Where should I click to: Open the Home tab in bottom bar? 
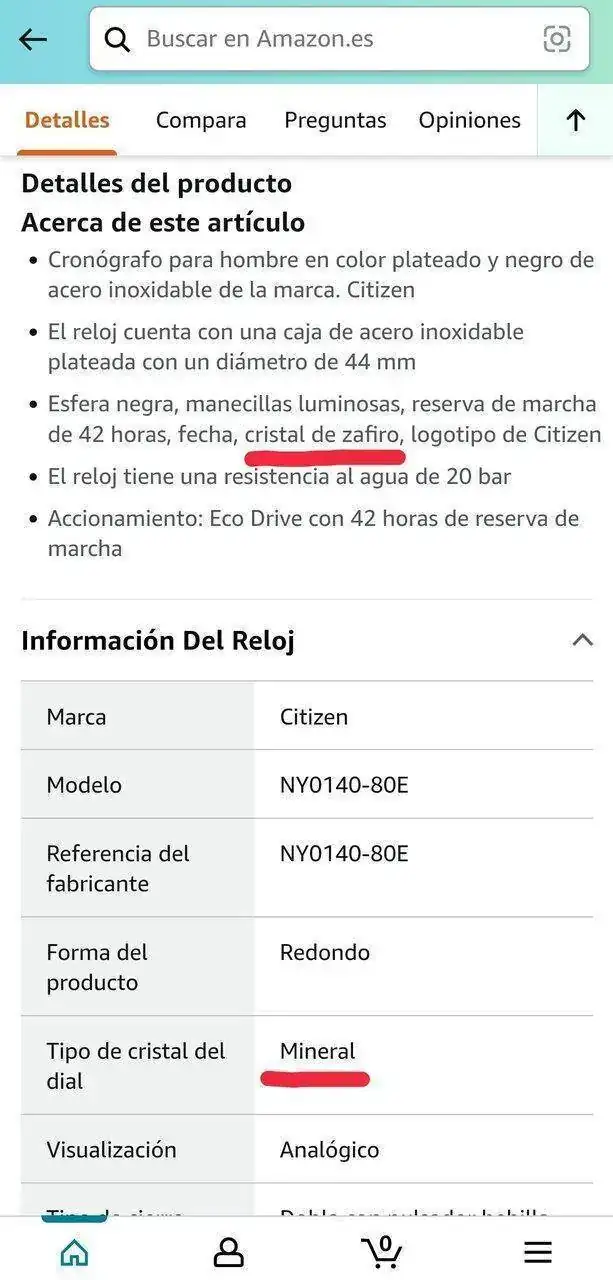point(74,1251)
